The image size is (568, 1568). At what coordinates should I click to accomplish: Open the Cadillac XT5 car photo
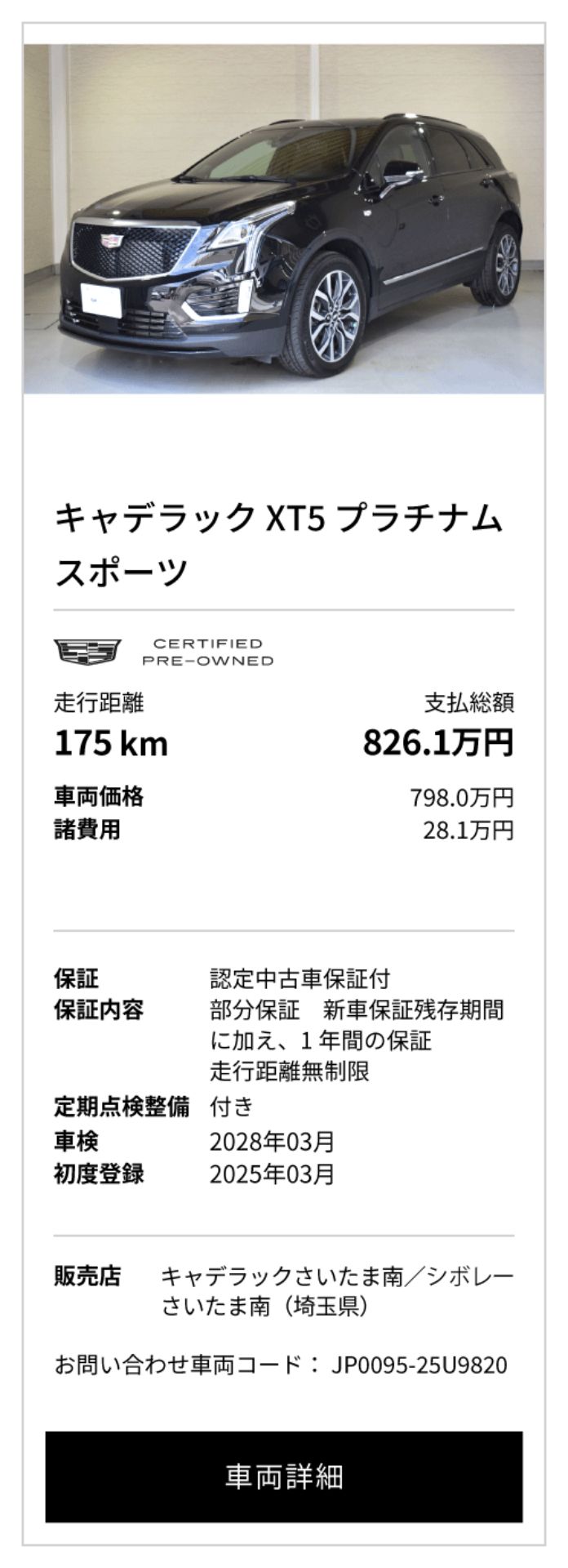283,219
